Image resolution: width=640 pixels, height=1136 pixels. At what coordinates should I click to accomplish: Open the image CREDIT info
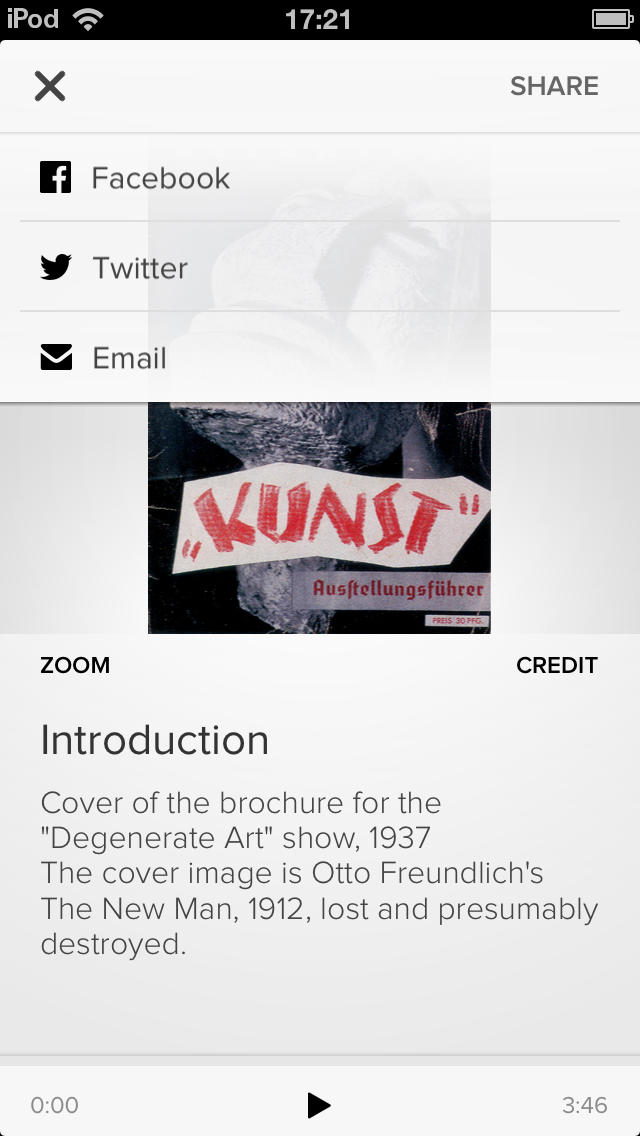(556, 665)
